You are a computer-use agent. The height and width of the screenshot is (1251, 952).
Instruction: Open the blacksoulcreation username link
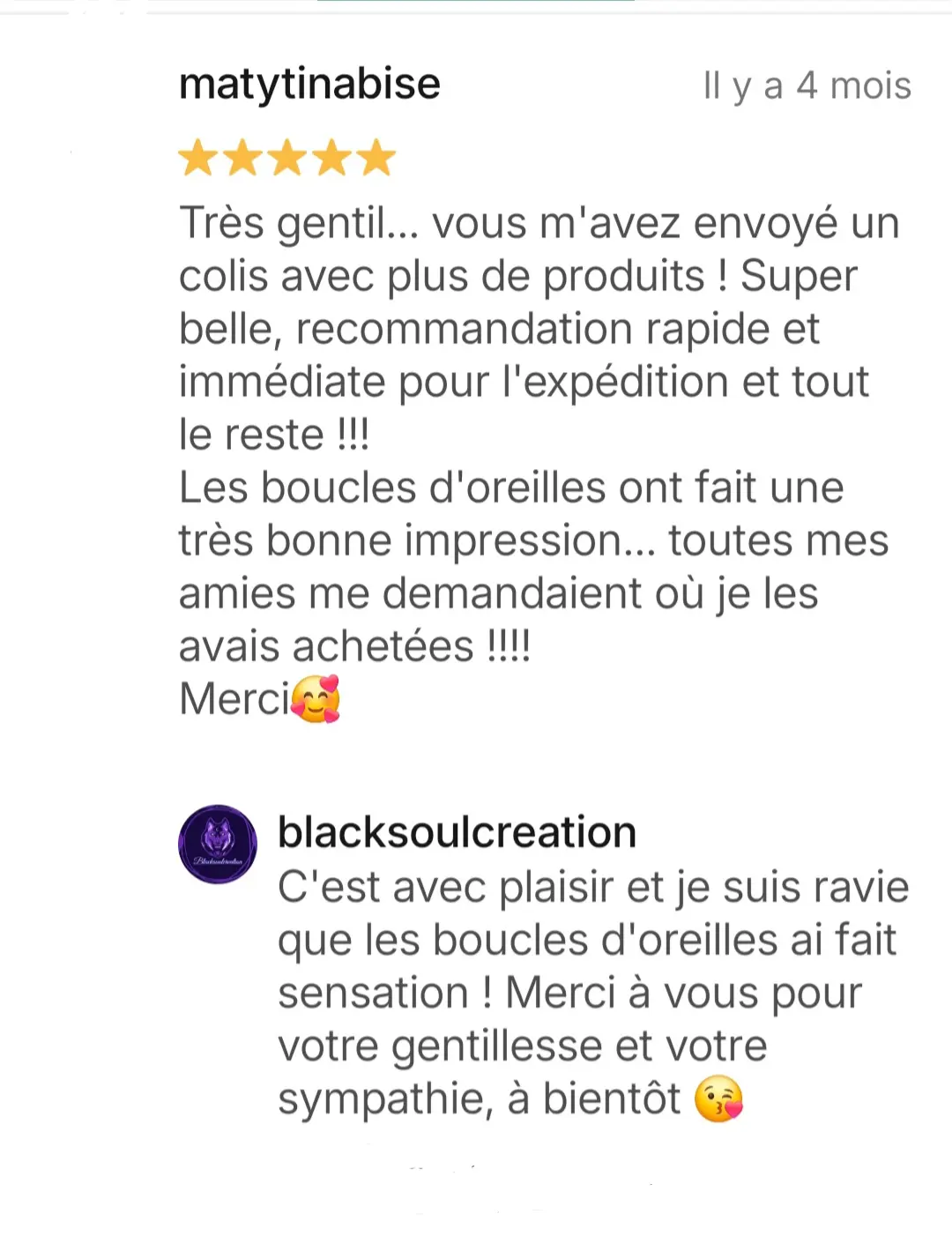click(x=457, y=832)
